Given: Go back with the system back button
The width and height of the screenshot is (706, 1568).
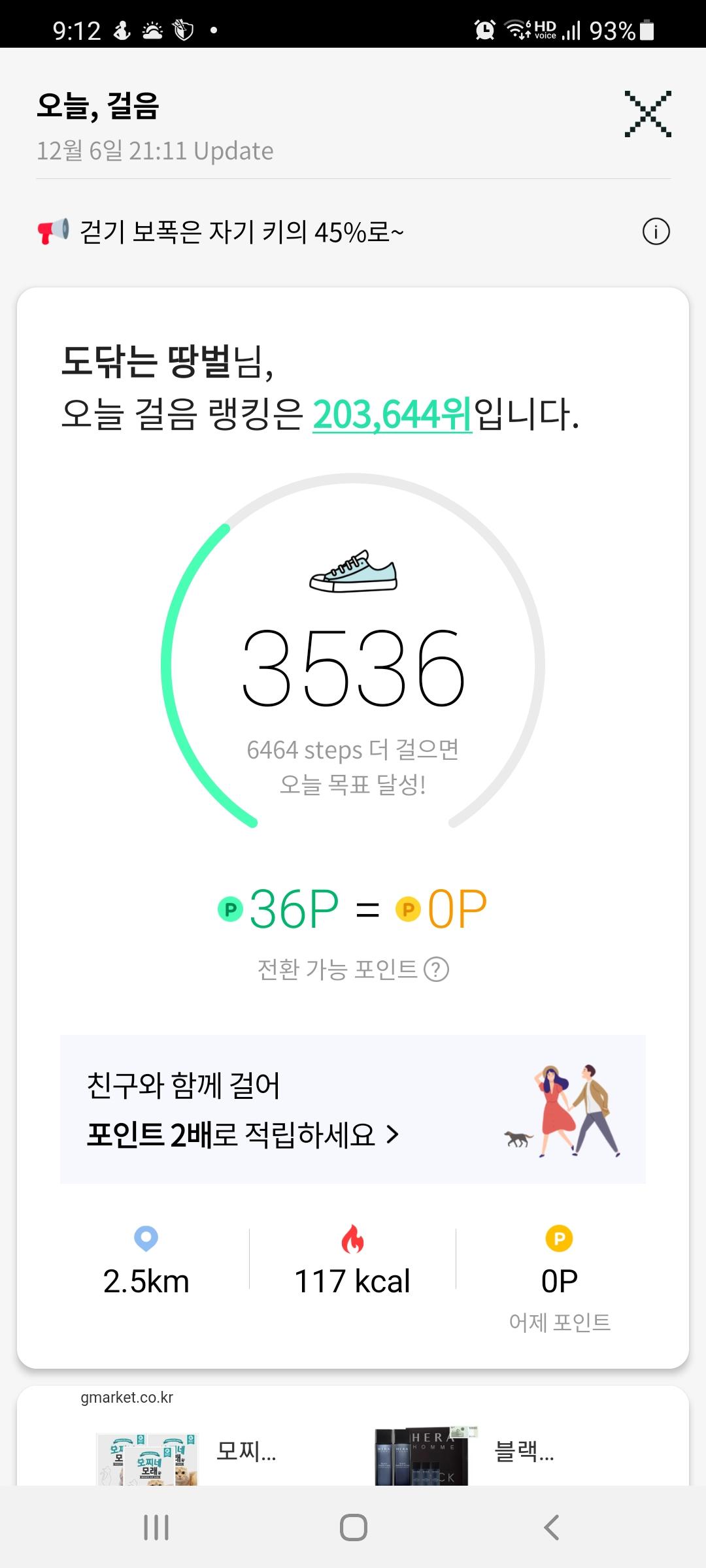Looking at the screenshot, I should pyautogui.click(x=551, y=1527).
